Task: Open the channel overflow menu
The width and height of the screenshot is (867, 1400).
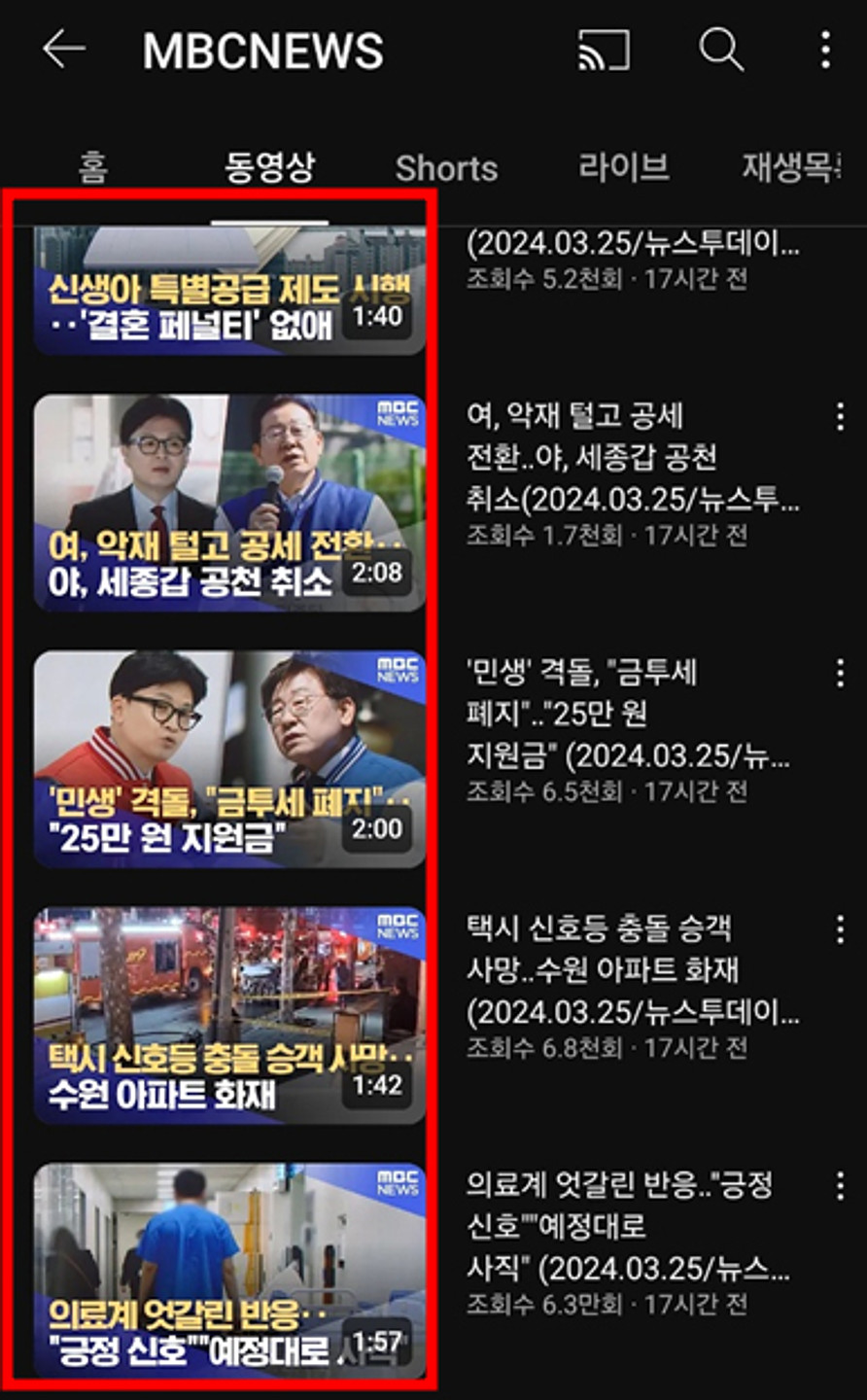Action: tap(825, 49)
